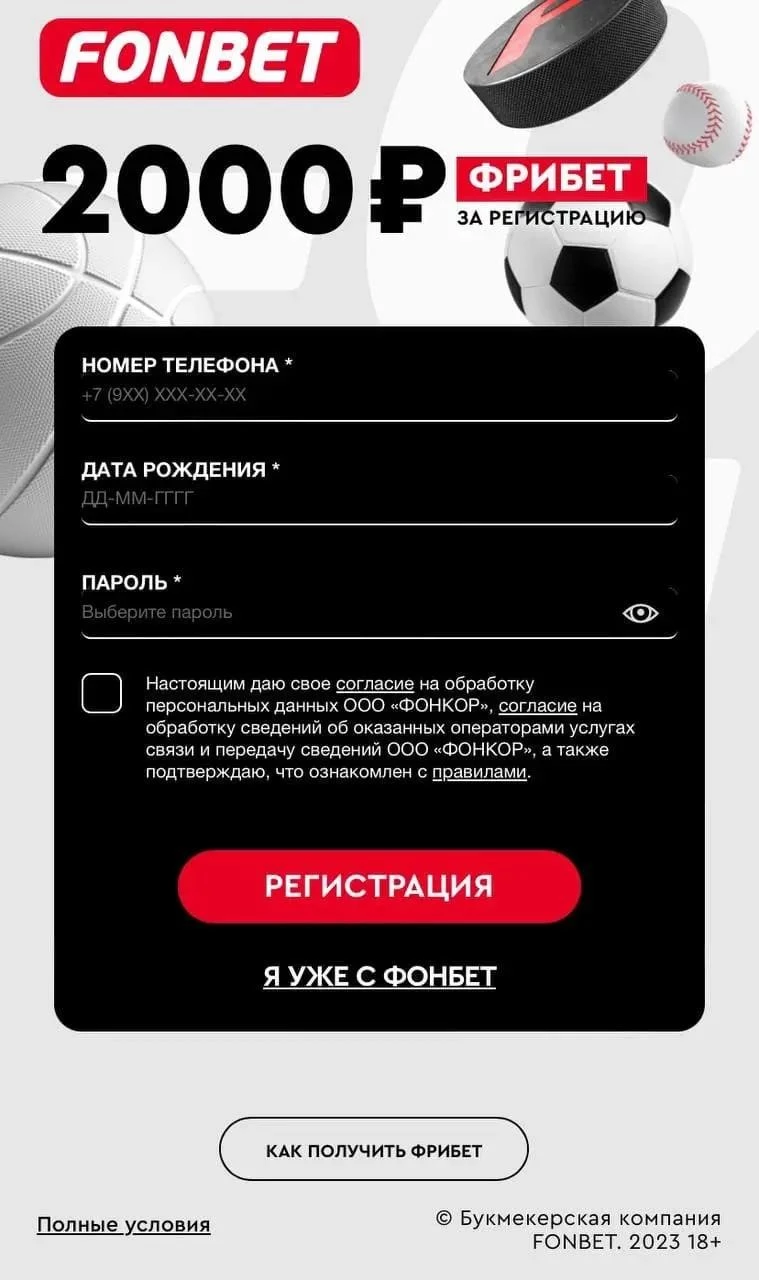Viewport: 759px width, 1280px height.
Task: Check the personal data consent checkbox
Action: tap(102, 693)
